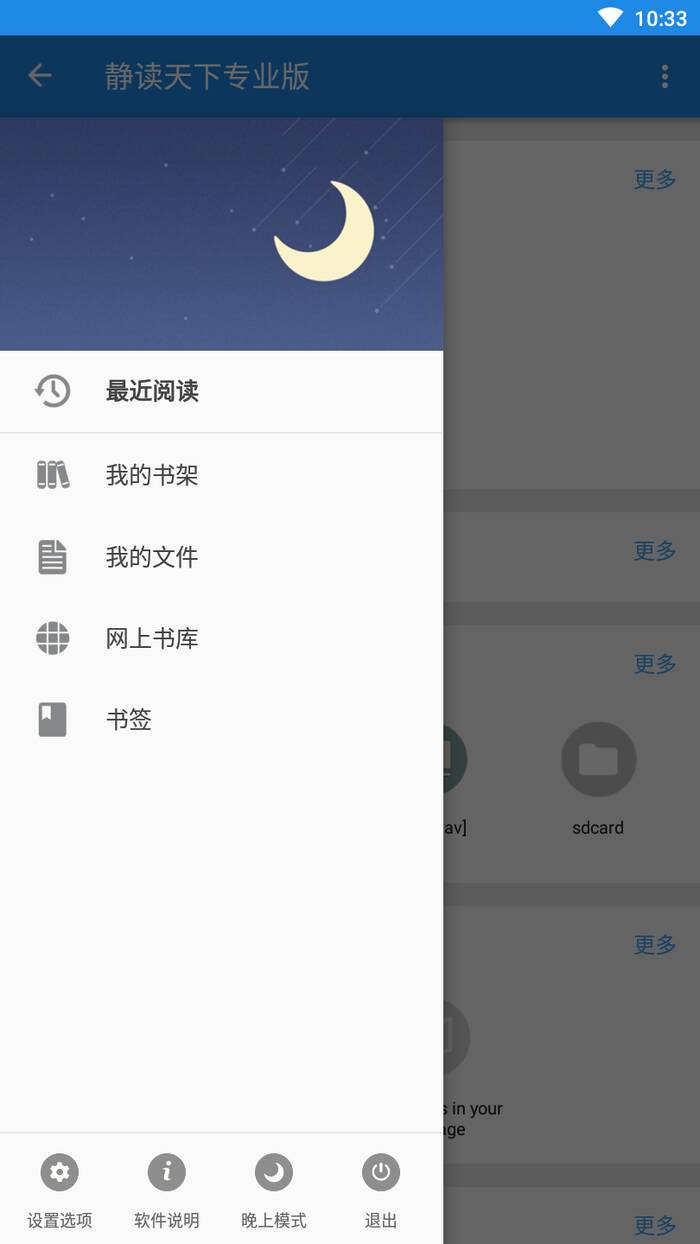Screen dimensions: 700x1244
Task: Open 最近阅读 in the drawer
Action: pyautogui.click(x=221, y=391)
